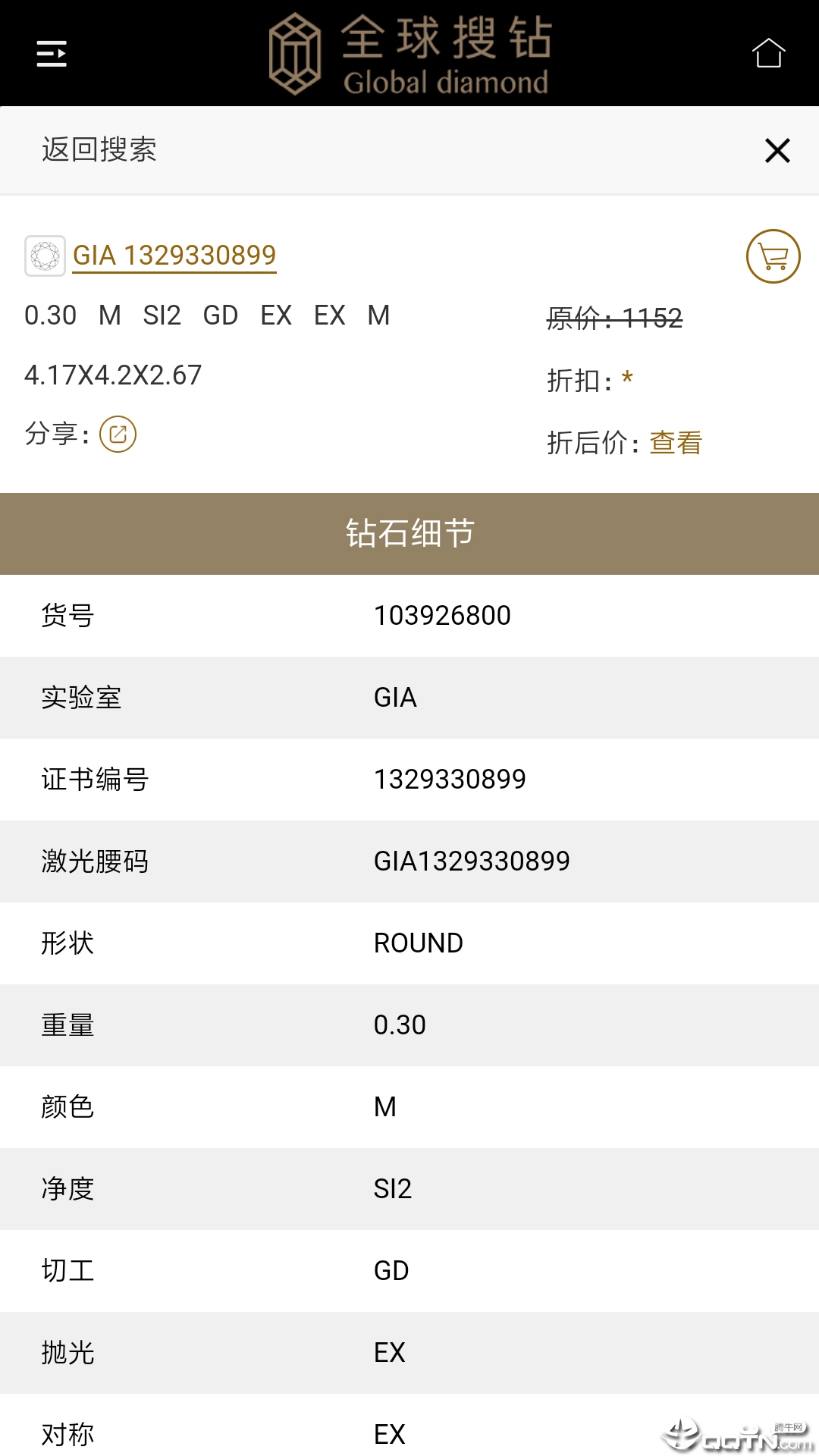Tap 查看 to view discounted price

pyautogui.click(x=676, y=443)
